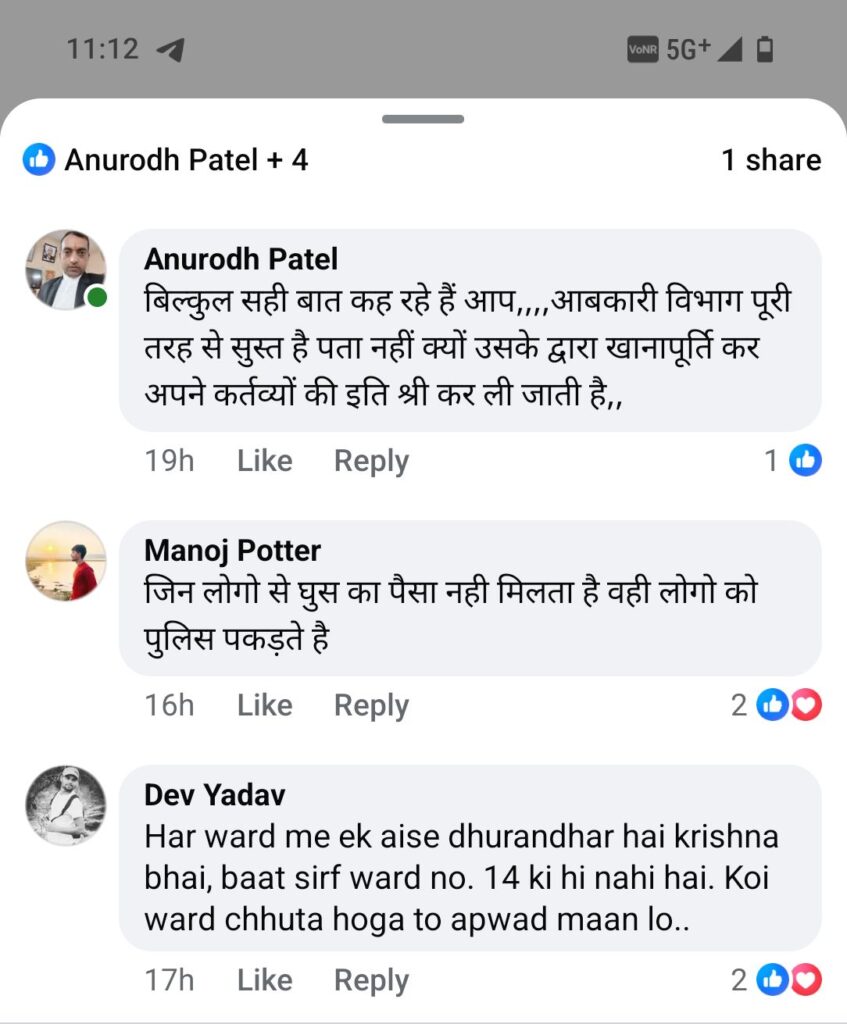Open Dev Yadav's profile picture
This screenshot has height=1024, width=847.
[66, 806]
